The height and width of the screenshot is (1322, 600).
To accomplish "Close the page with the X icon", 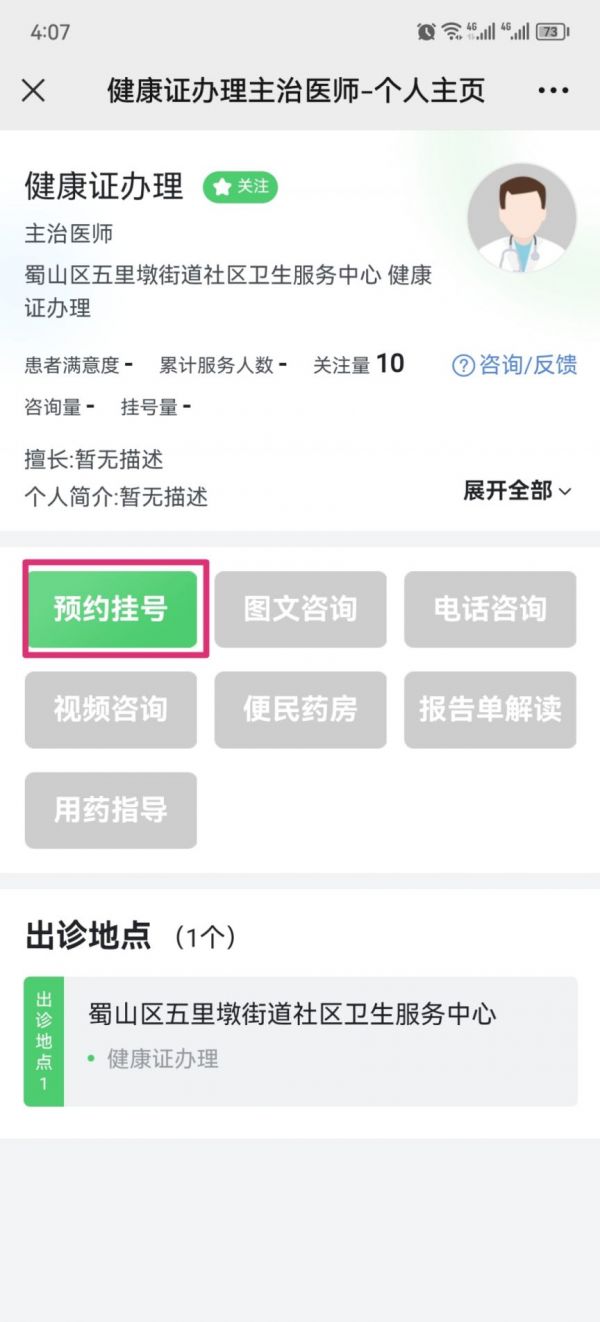I will click(33, 91).
